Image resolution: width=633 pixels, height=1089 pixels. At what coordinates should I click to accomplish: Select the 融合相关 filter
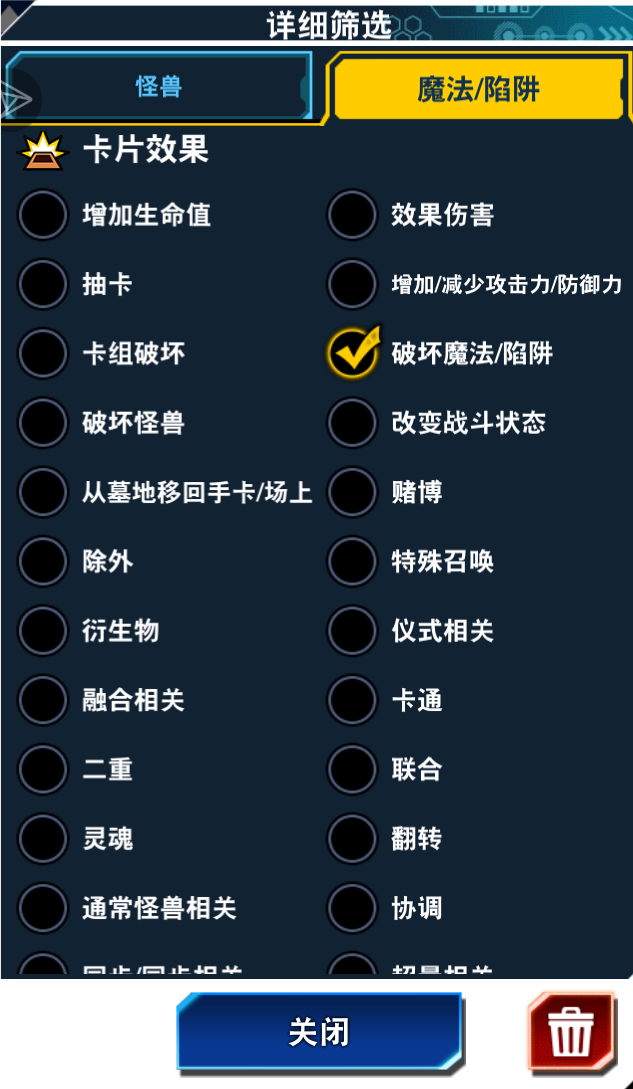pyautogui.click(x=42, y=700)
